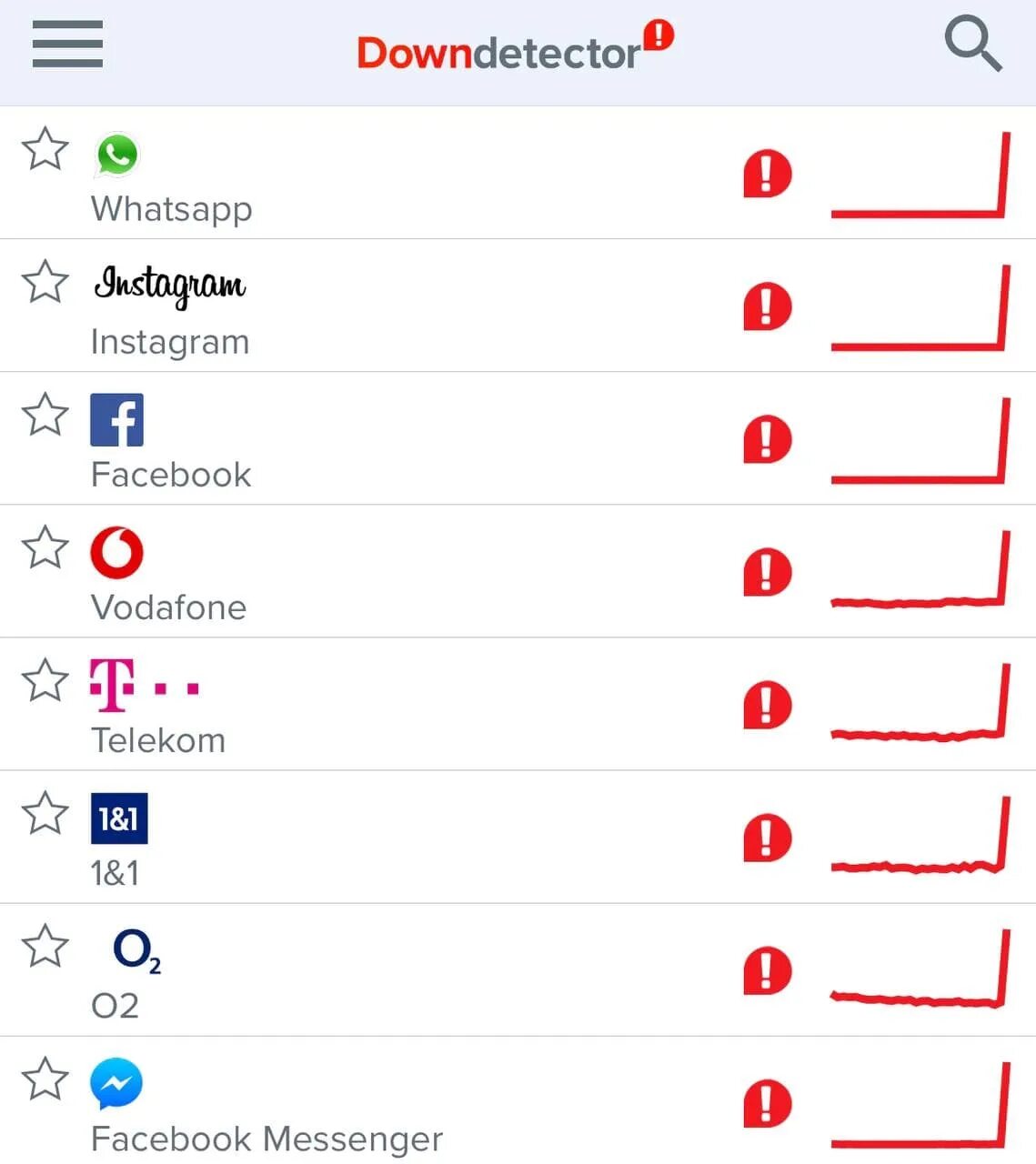Select the Vodafone logo
This screenshot has width=1036, height=1164.
[x=117, y=552]
